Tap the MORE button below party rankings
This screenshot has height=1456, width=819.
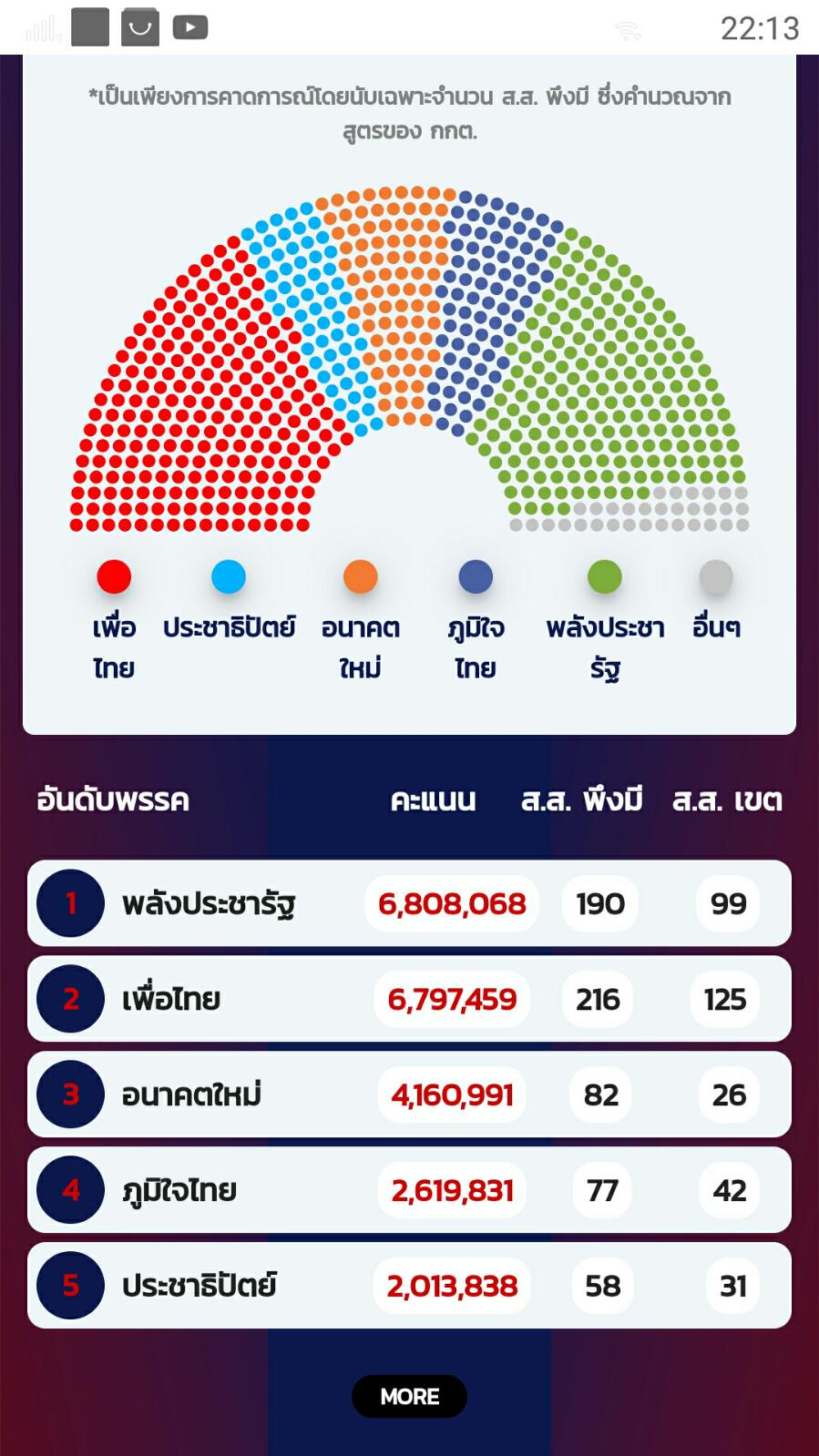409,1396
